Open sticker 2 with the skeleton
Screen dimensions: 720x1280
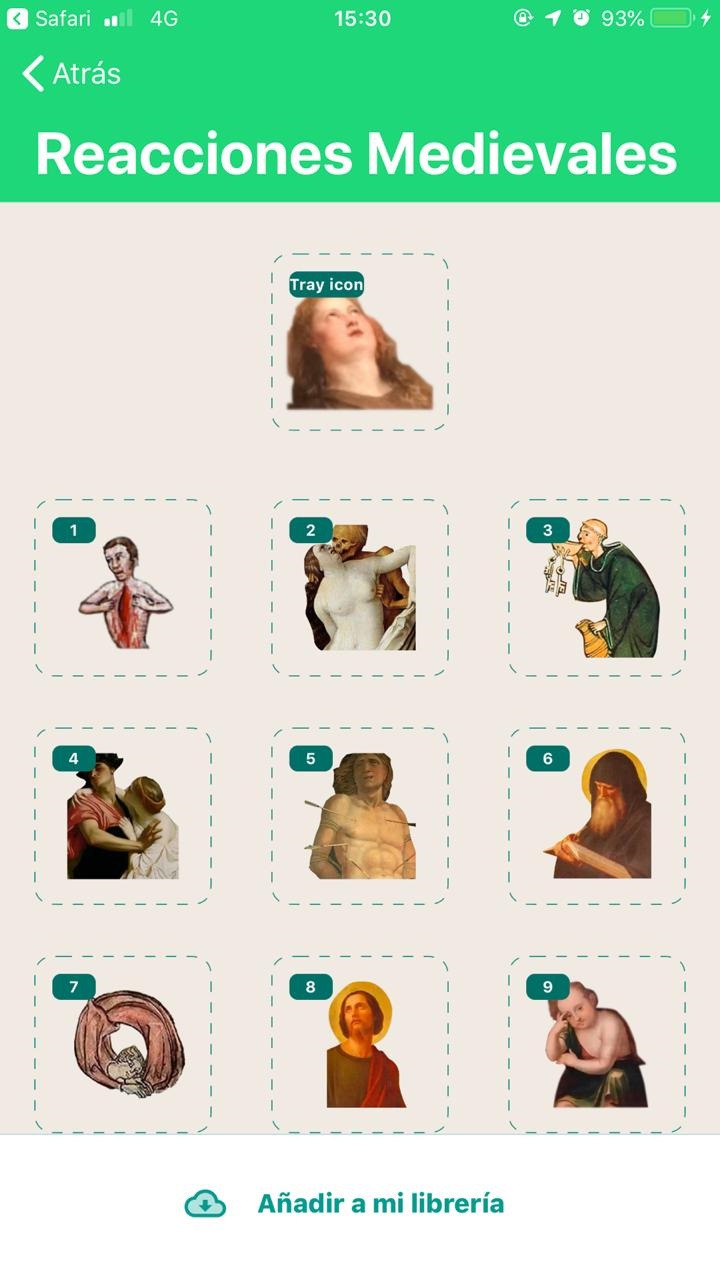point(360,589)
